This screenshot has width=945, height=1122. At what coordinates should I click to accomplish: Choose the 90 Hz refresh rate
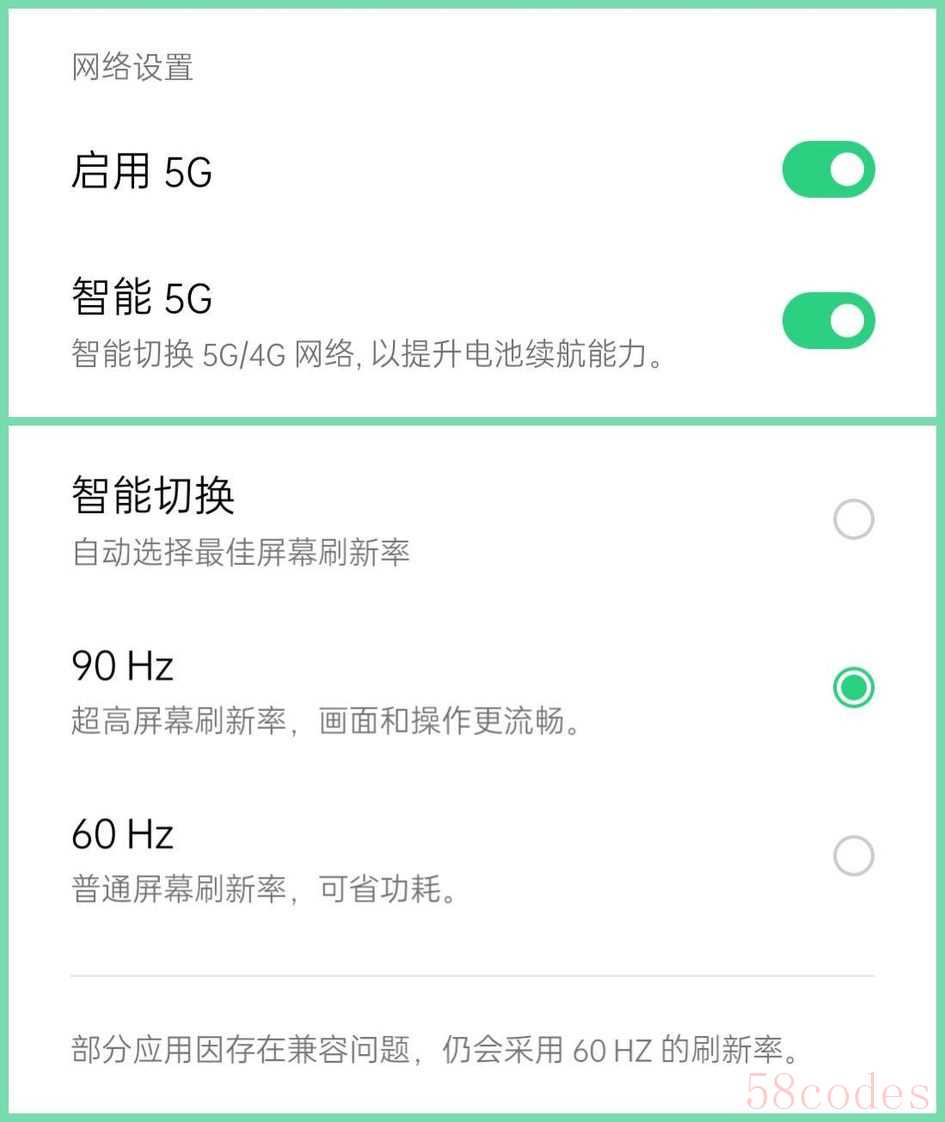tap(853, 687)
